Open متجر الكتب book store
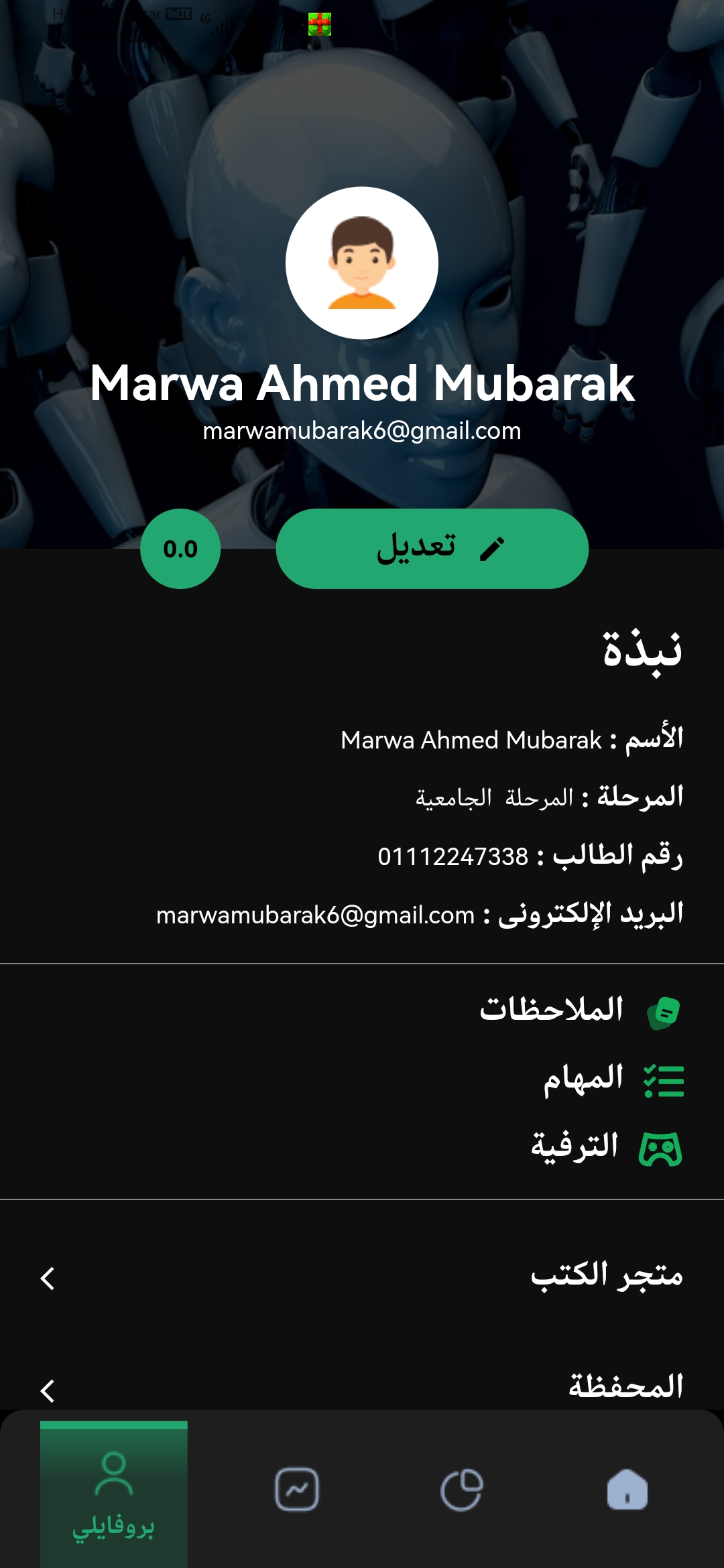Viewport: 724px width, 1568px height. 362,1277
